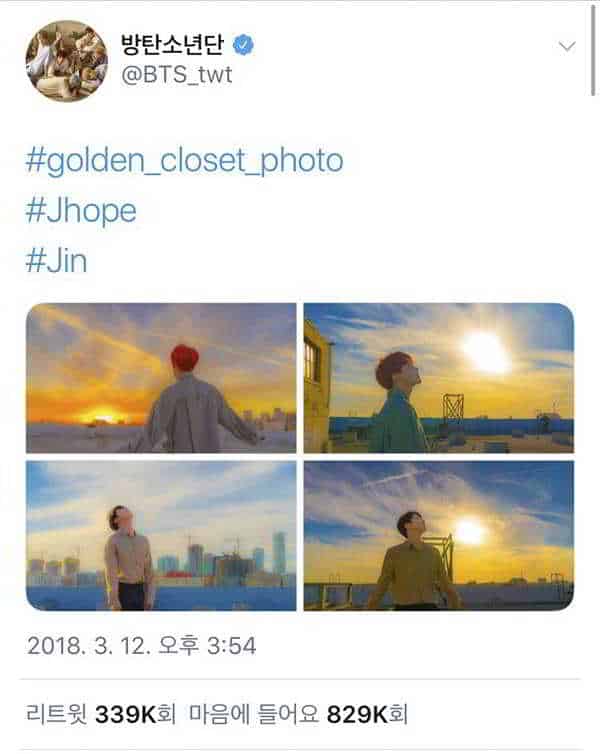Tap the #Jhope hashtag
This screenshot has width=600, height=754.
click(x=78, y=211)
